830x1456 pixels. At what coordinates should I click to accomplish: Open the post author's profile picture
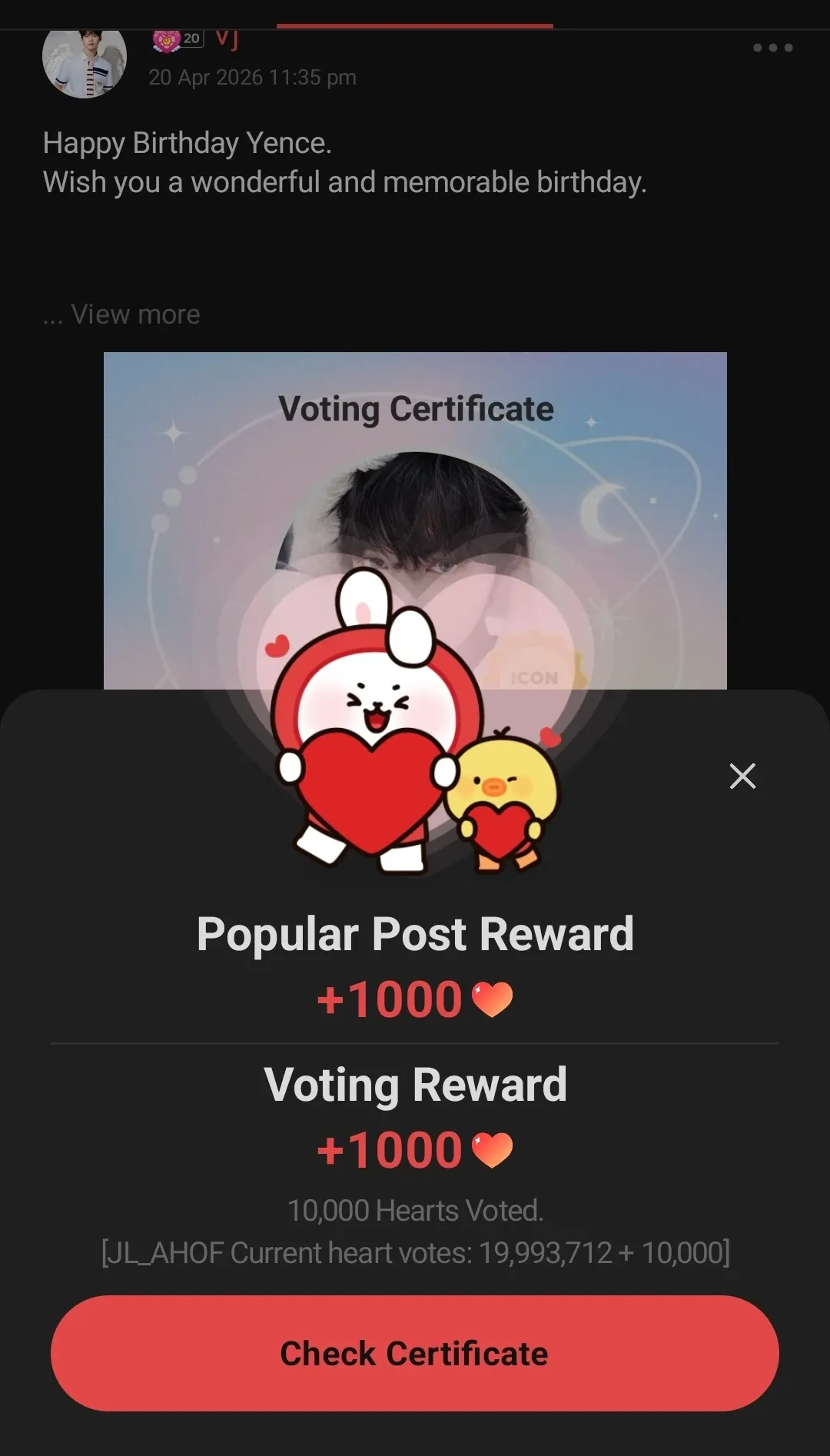(x=85, y=63)
